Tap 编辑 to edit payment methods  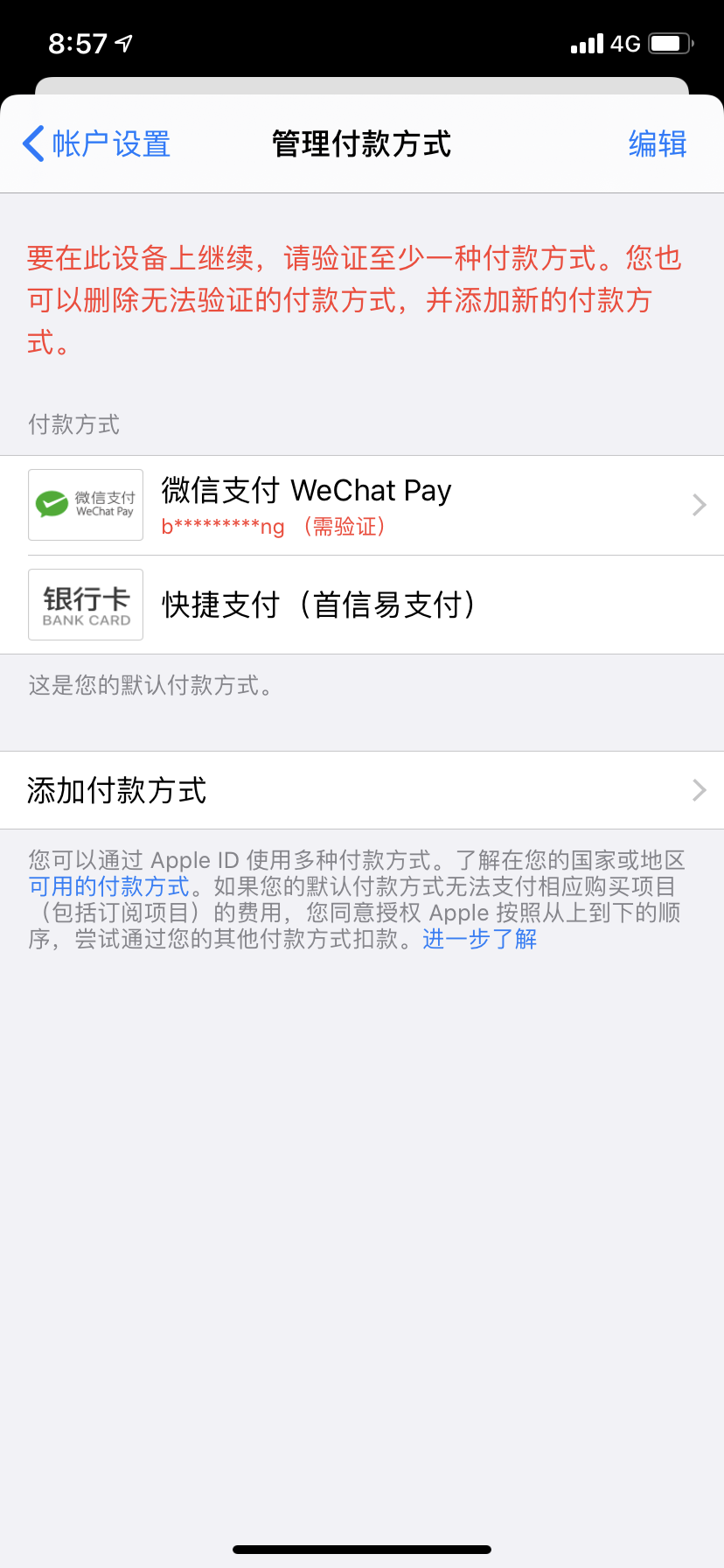click(657, 144)
